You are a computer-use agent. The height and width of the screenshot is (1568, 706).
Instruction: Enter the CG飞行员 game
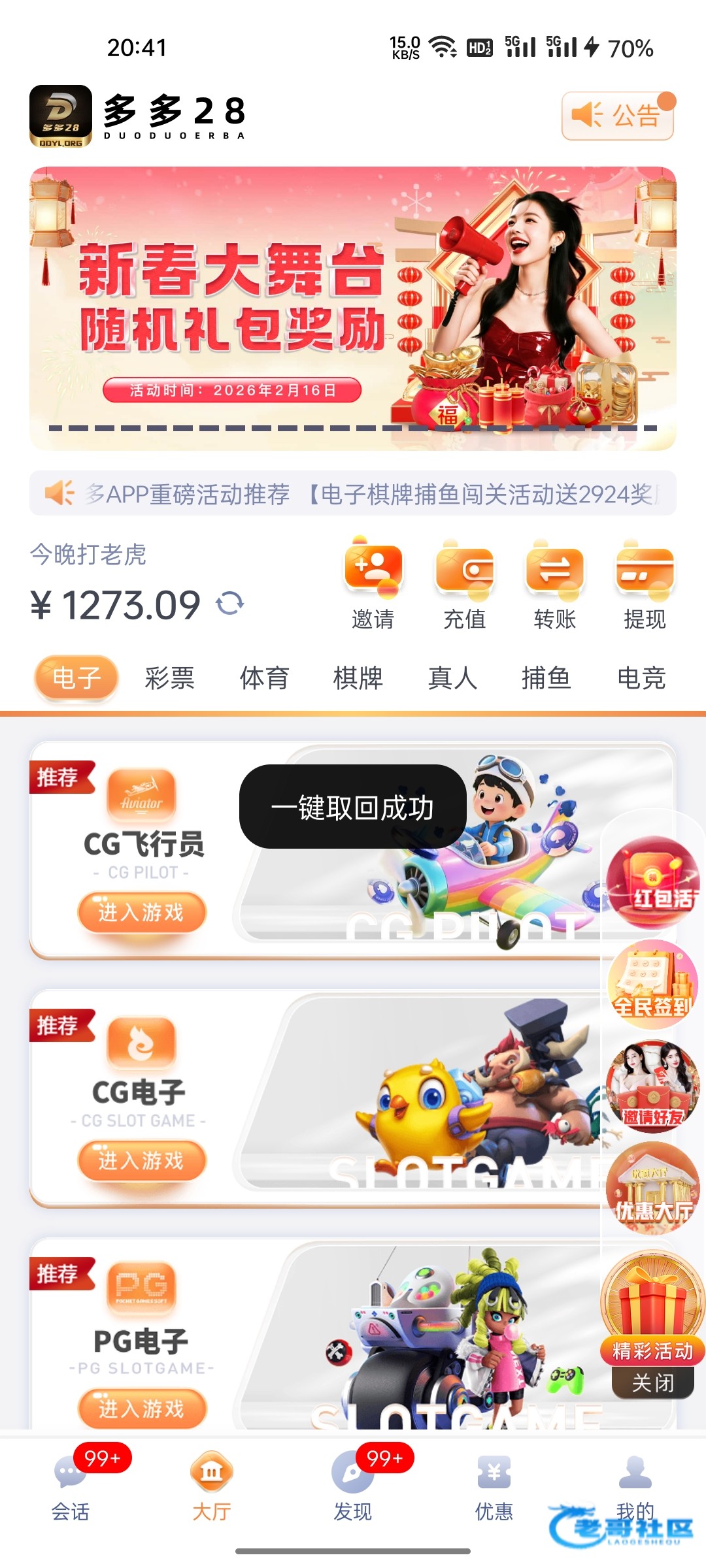click(x=142, y=912)
